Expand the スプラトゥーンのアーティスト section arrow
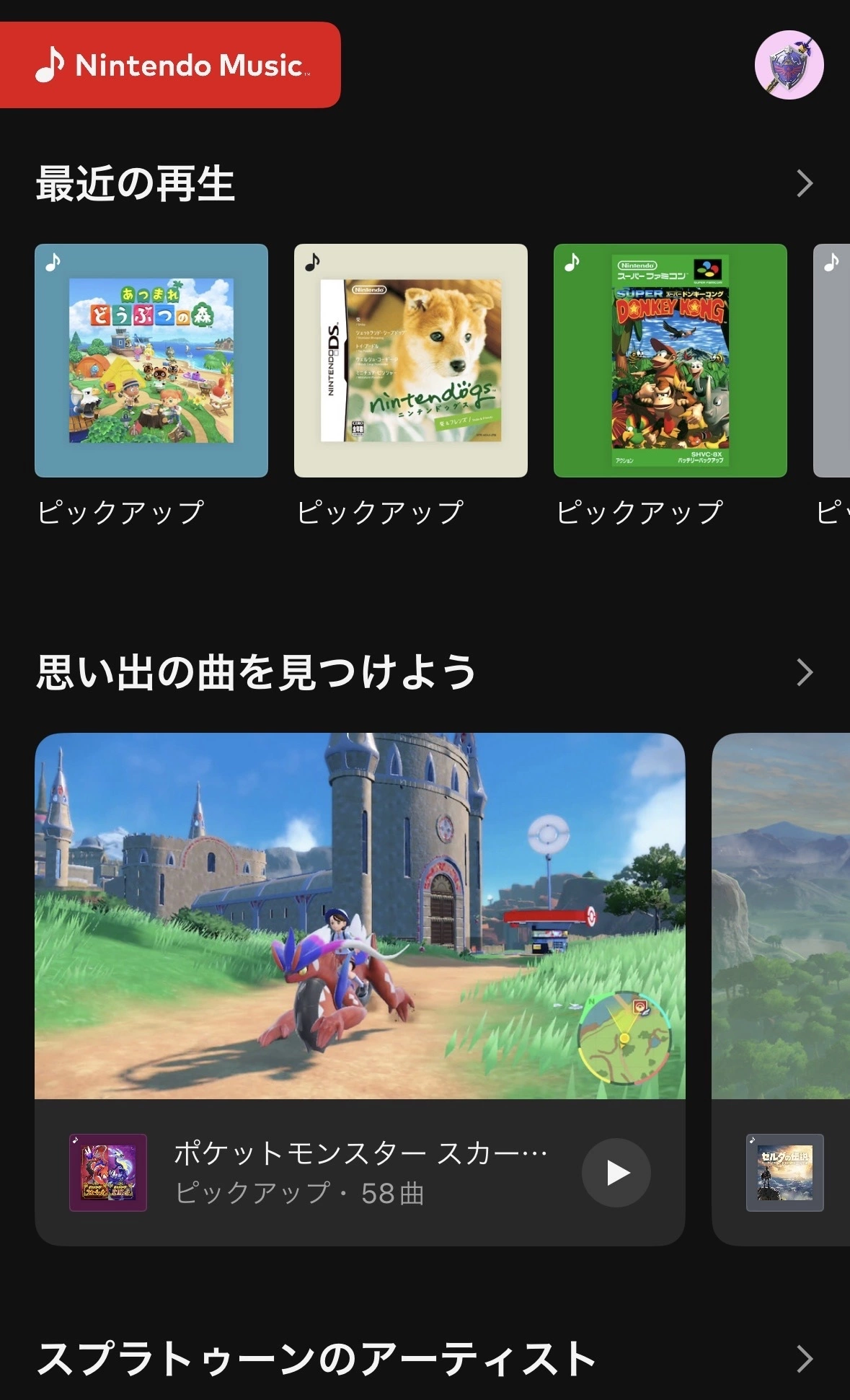Viewport: 850px width, 1400px height. [x=805, y=1359]
